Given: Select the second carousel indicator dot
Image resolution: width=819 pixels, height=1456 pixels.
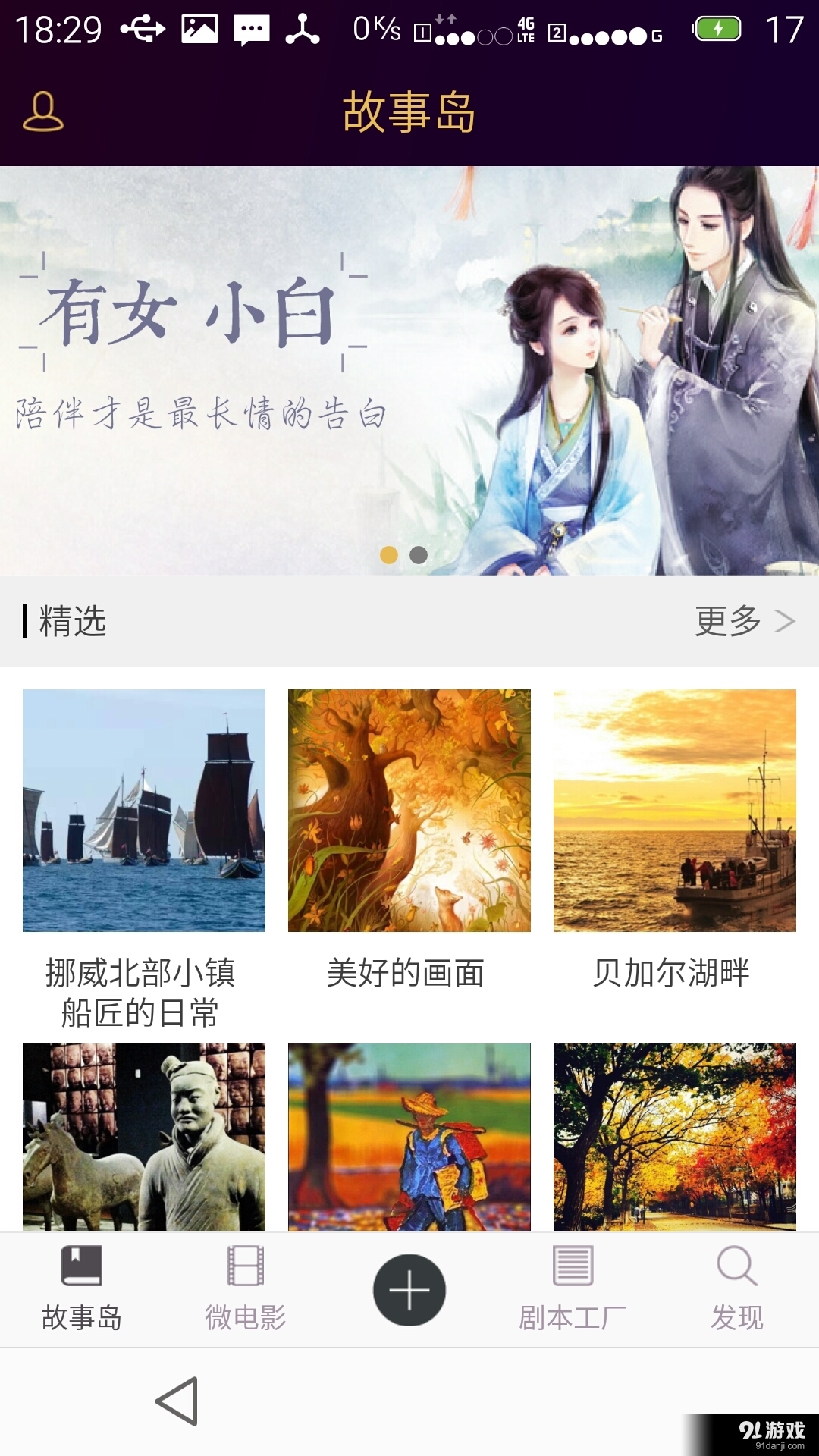Looking at the screenshot, I should point(417,554).
